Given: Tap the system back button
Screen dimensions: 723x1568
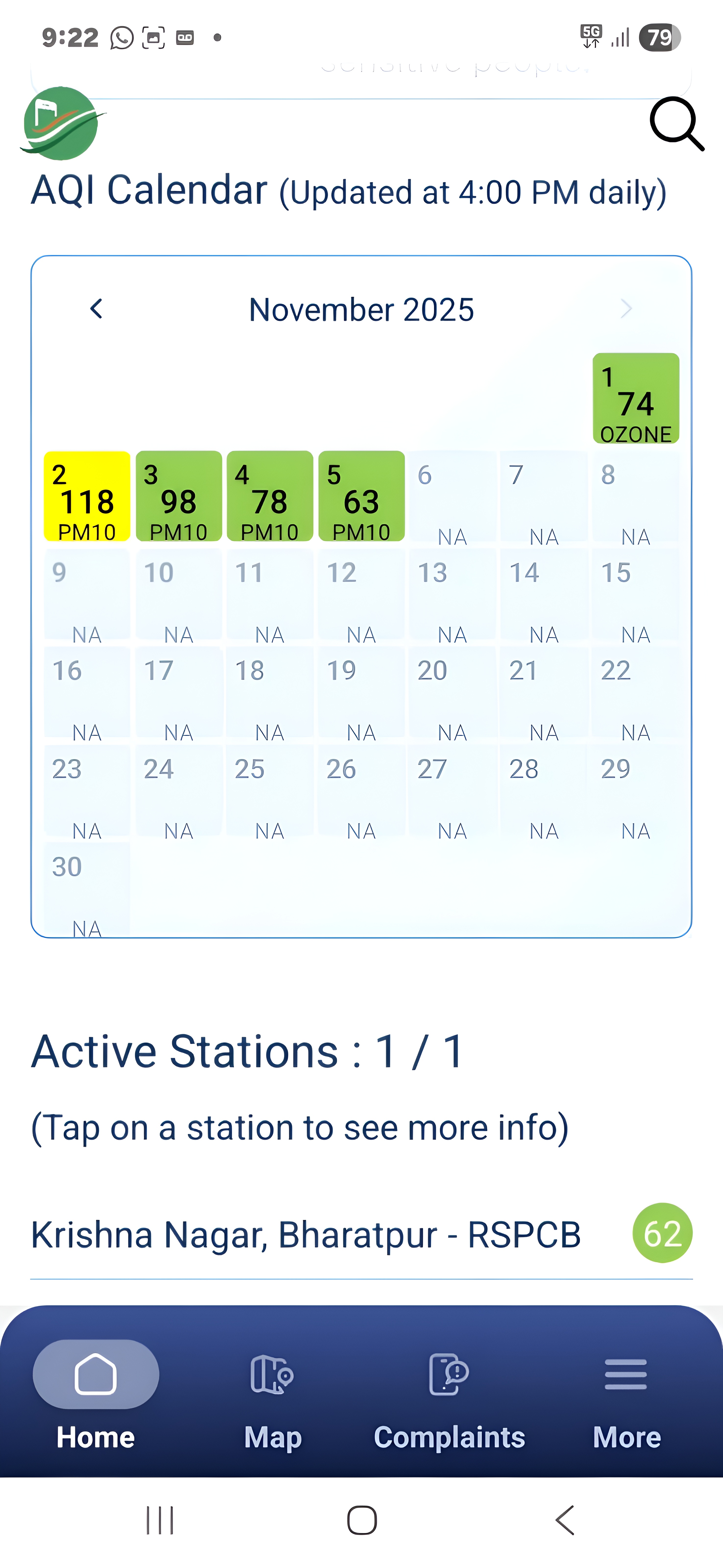Looking at the screenshot, I should [x=565, y=1520].
